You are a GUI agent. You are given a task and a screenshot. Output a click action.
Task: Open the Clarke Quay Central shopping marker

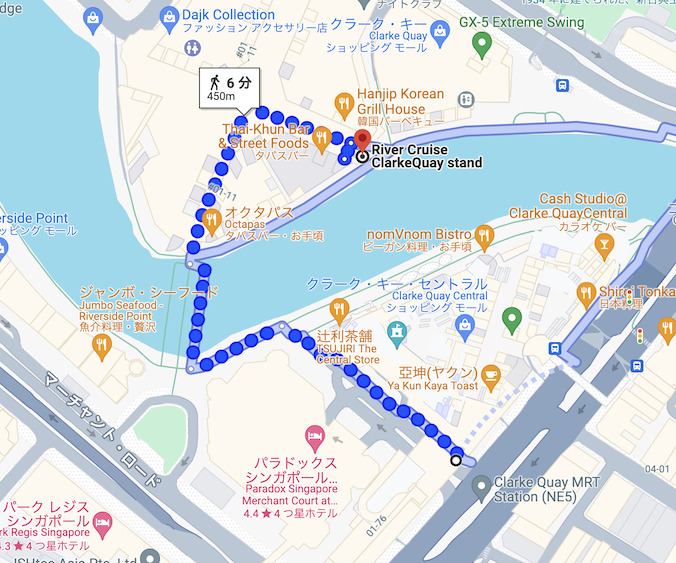coord(464,325)
